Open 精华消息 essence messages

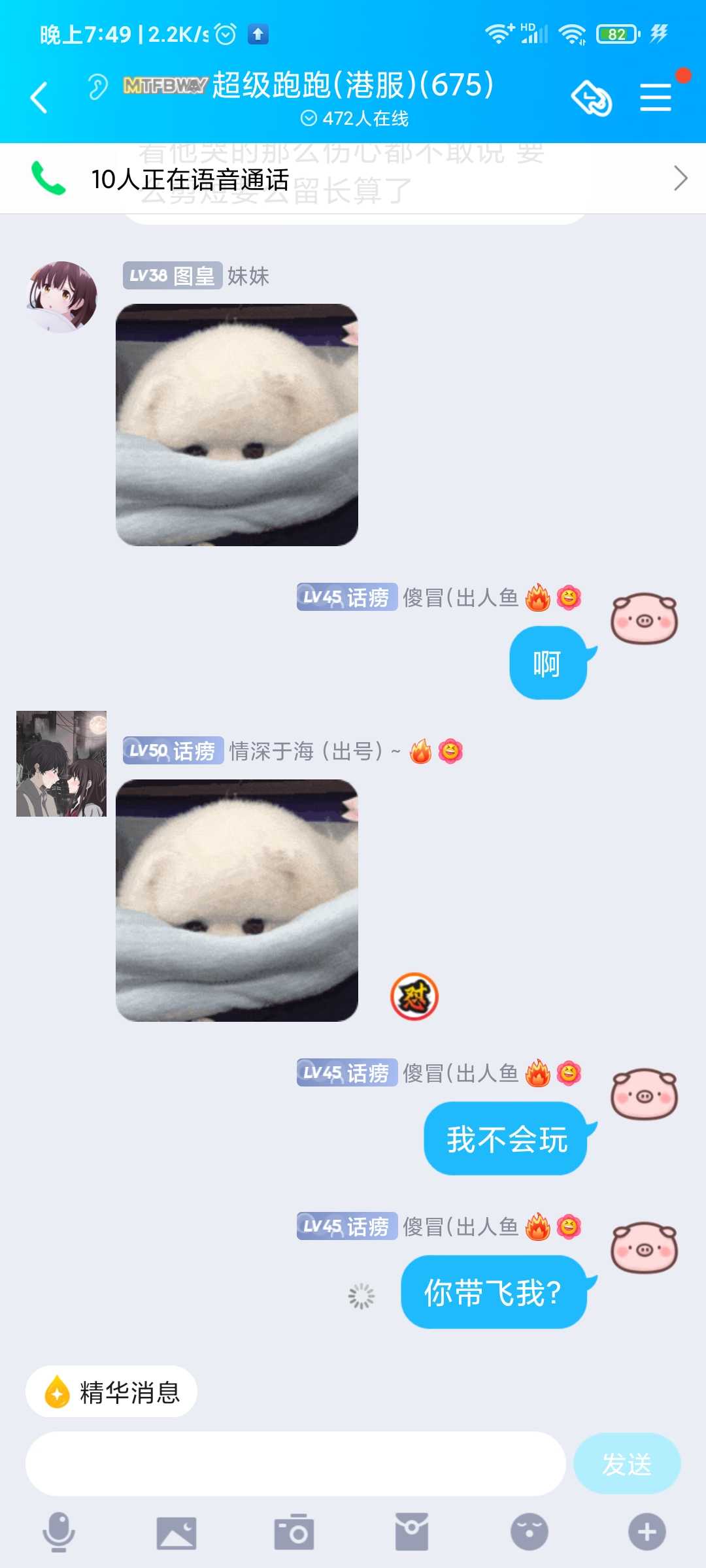pos(112,1392)
